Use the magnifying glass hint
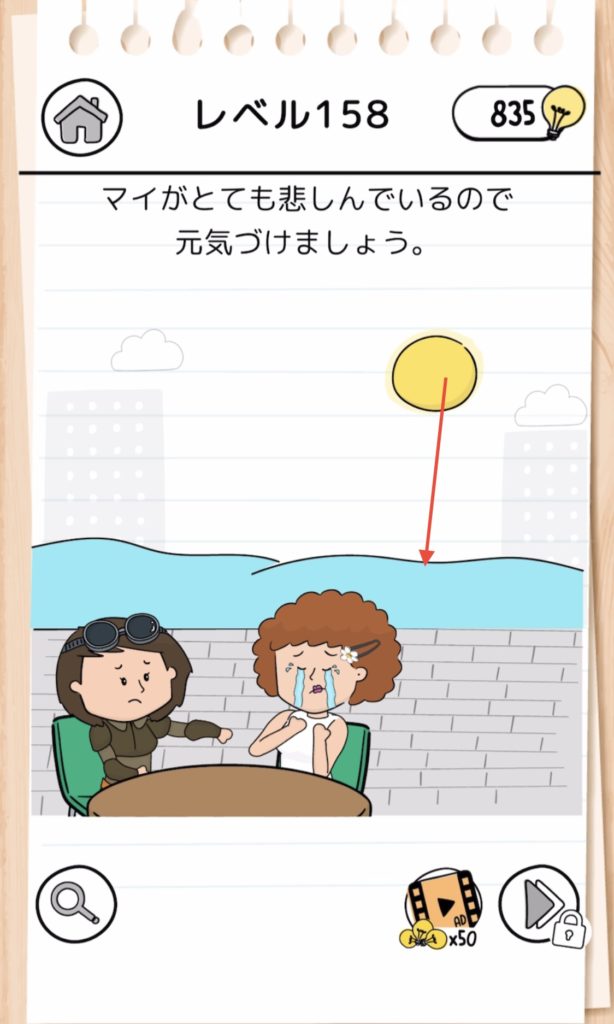 click(76, 904)
